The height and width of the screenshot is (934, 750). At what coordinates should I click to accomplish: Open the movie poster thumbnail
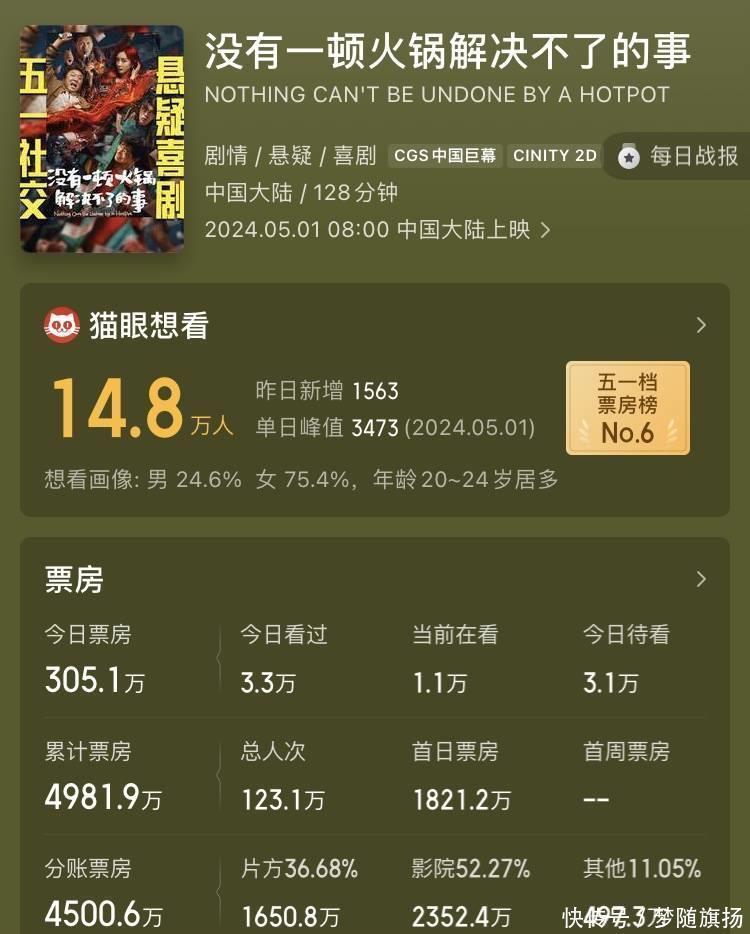tap(102, 138)
